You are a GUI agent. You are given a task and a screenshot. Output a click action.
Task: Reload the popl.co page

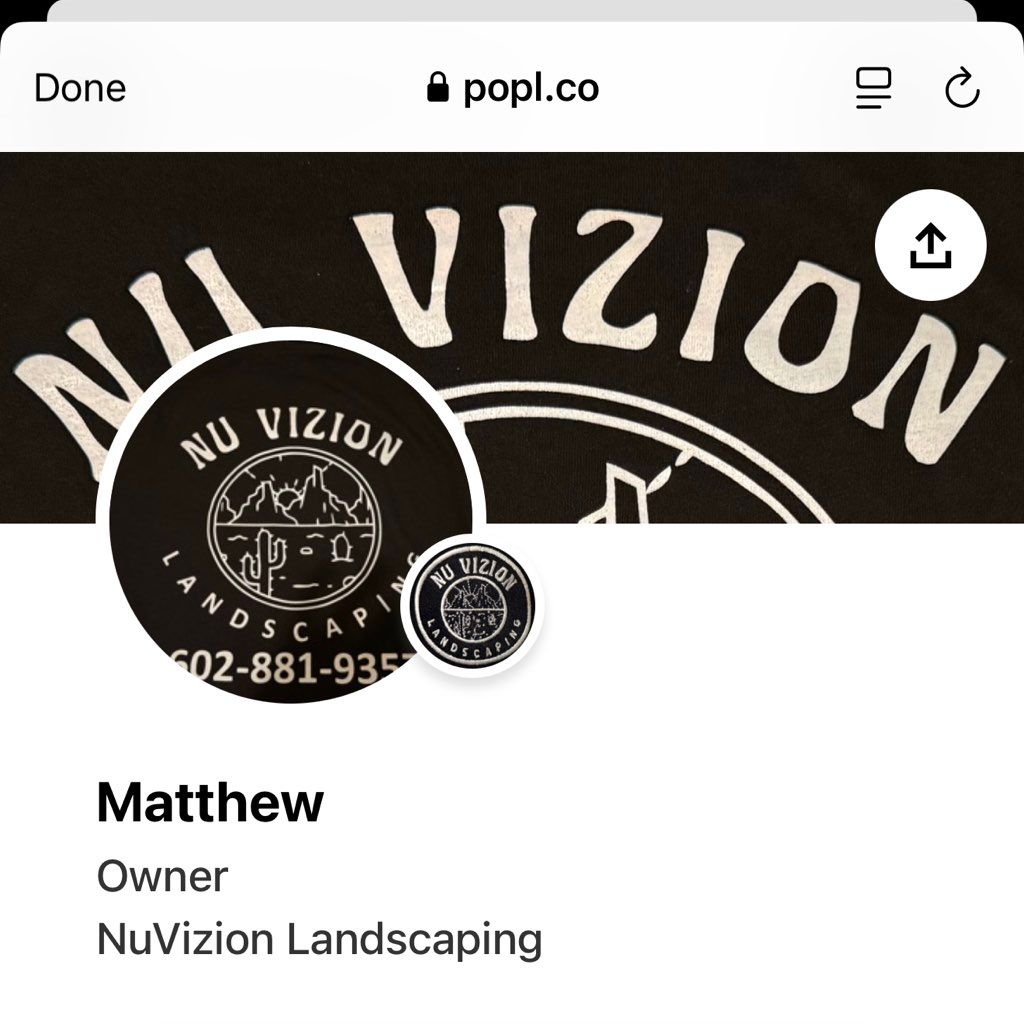(x=962, y=89)
